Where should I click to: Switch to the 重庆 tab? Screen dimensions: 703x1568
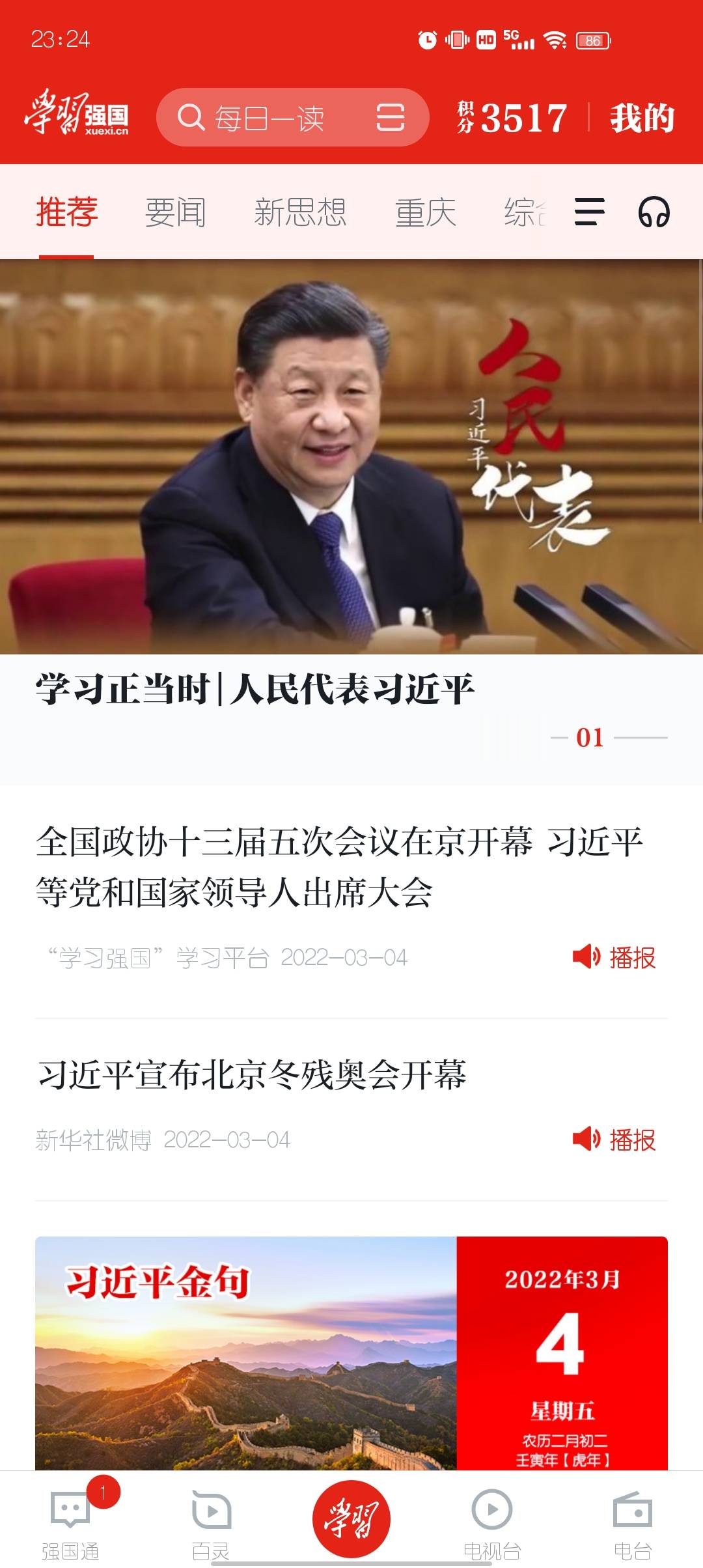424,212
